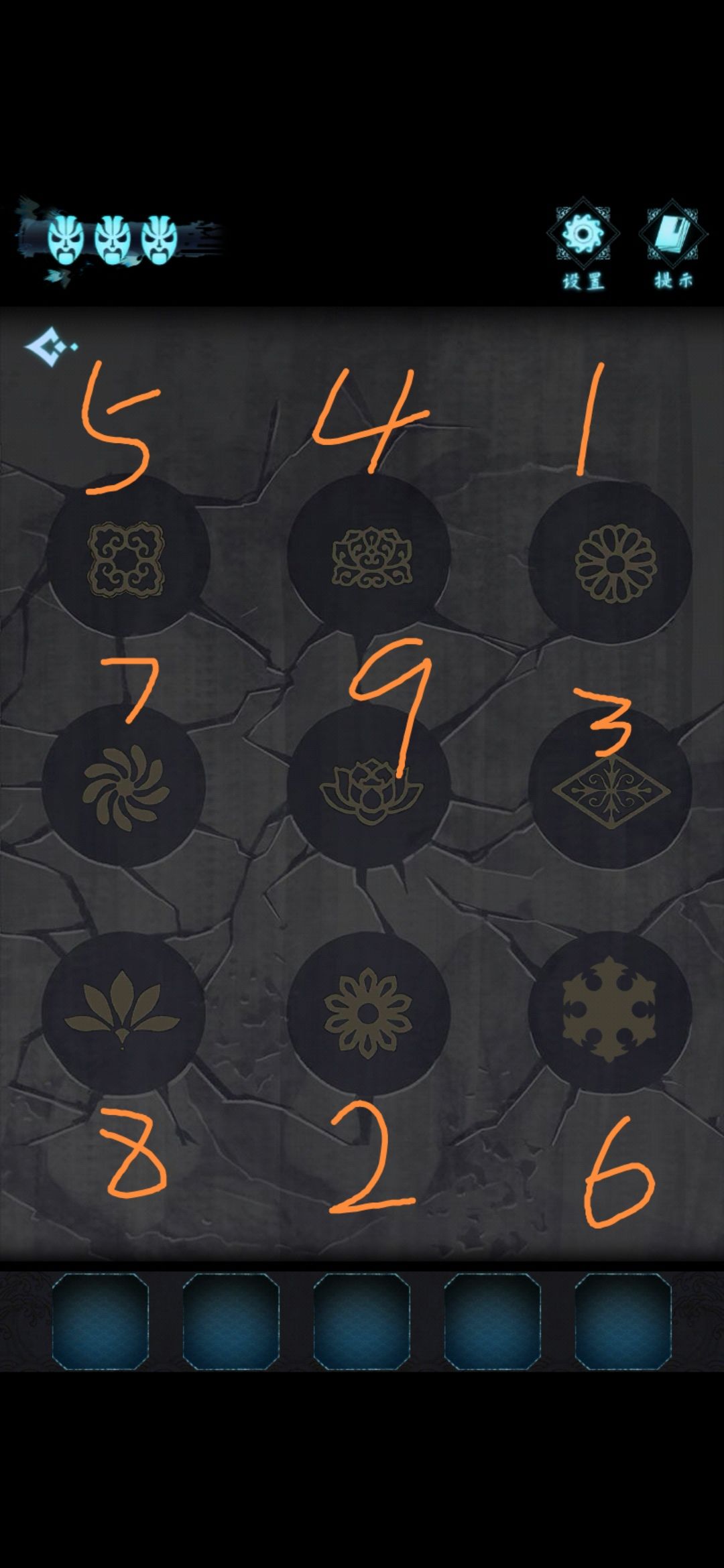Tap the leaf cluster tile marked 8
The image size is (724, 1568).
[x=124, y=1012]
